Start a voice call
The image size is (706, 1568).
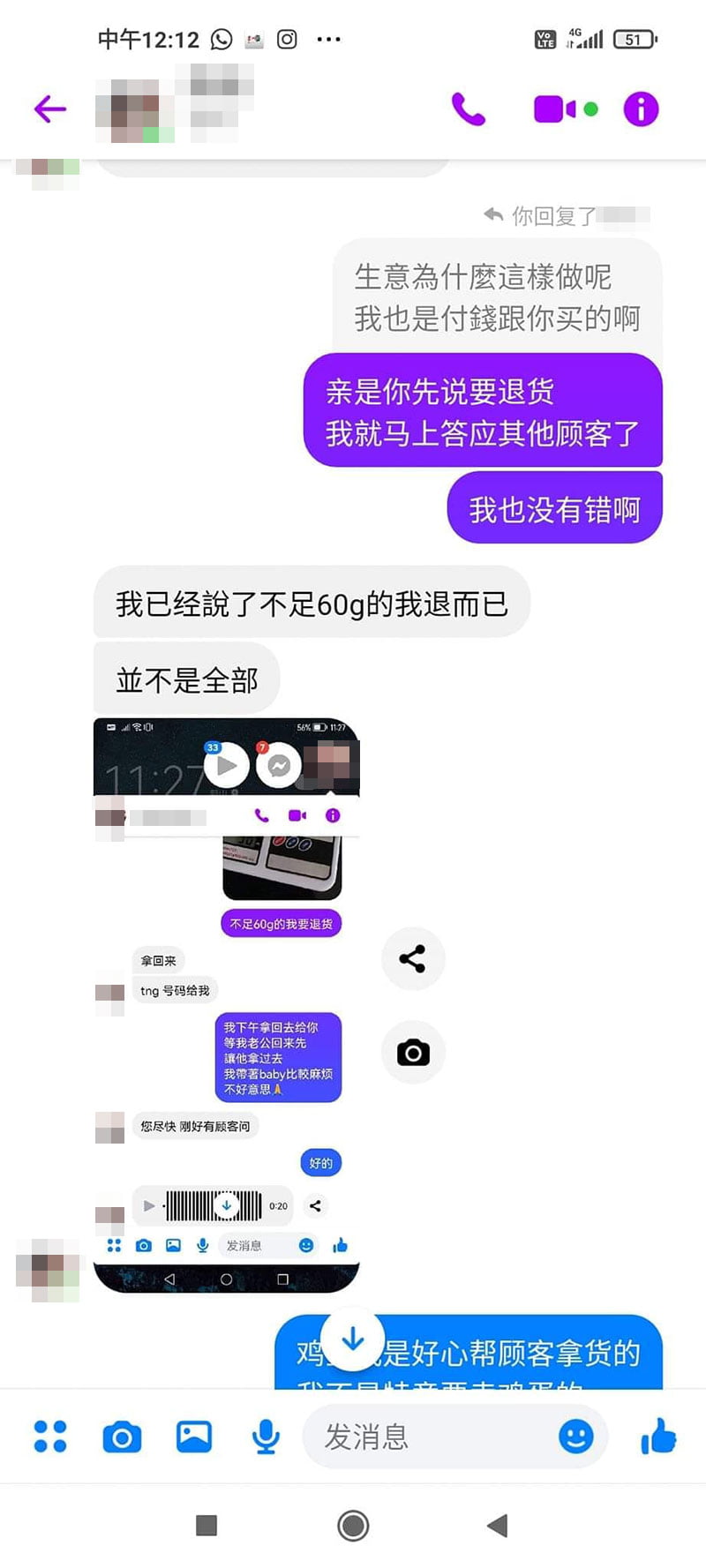point(468,109)
